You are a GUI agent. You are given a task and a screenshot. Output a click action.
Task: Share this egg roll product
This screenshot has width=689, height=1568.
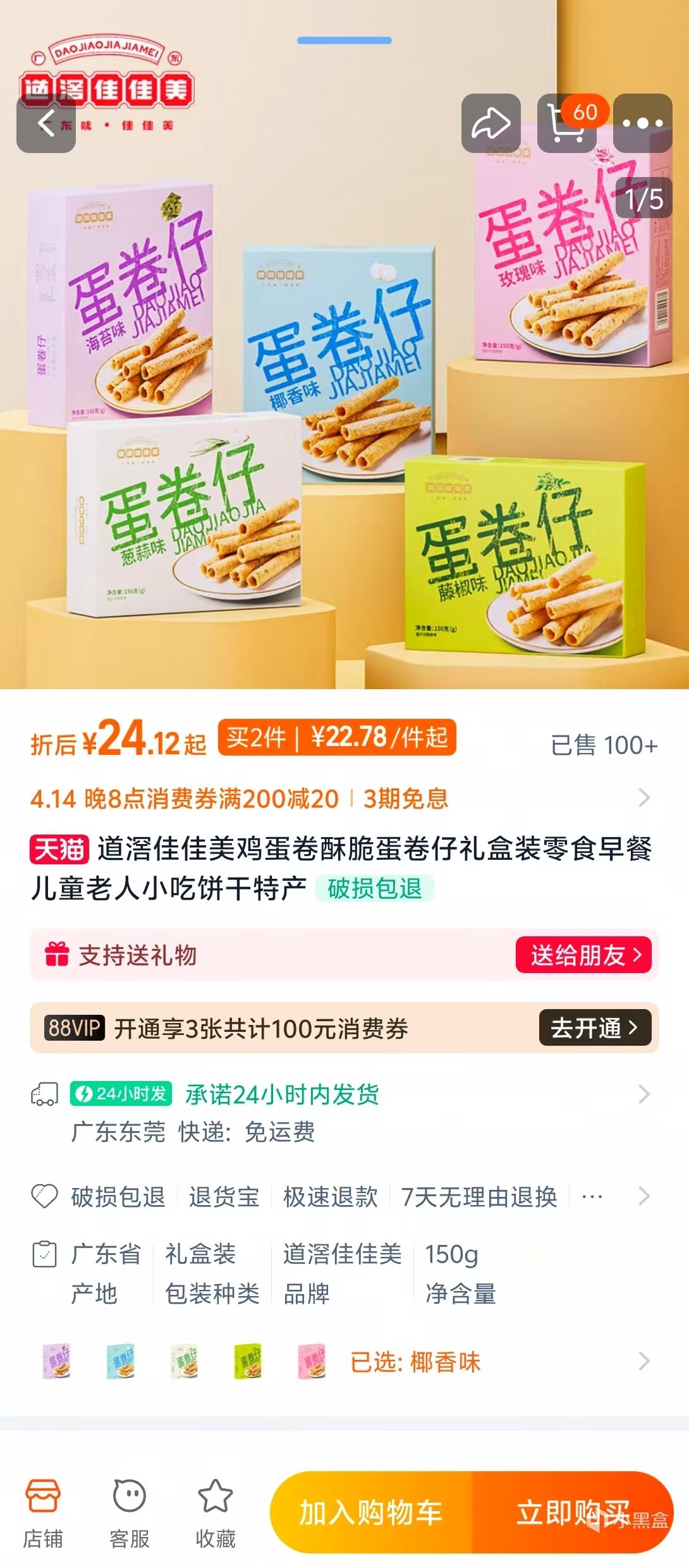[491, 123]
